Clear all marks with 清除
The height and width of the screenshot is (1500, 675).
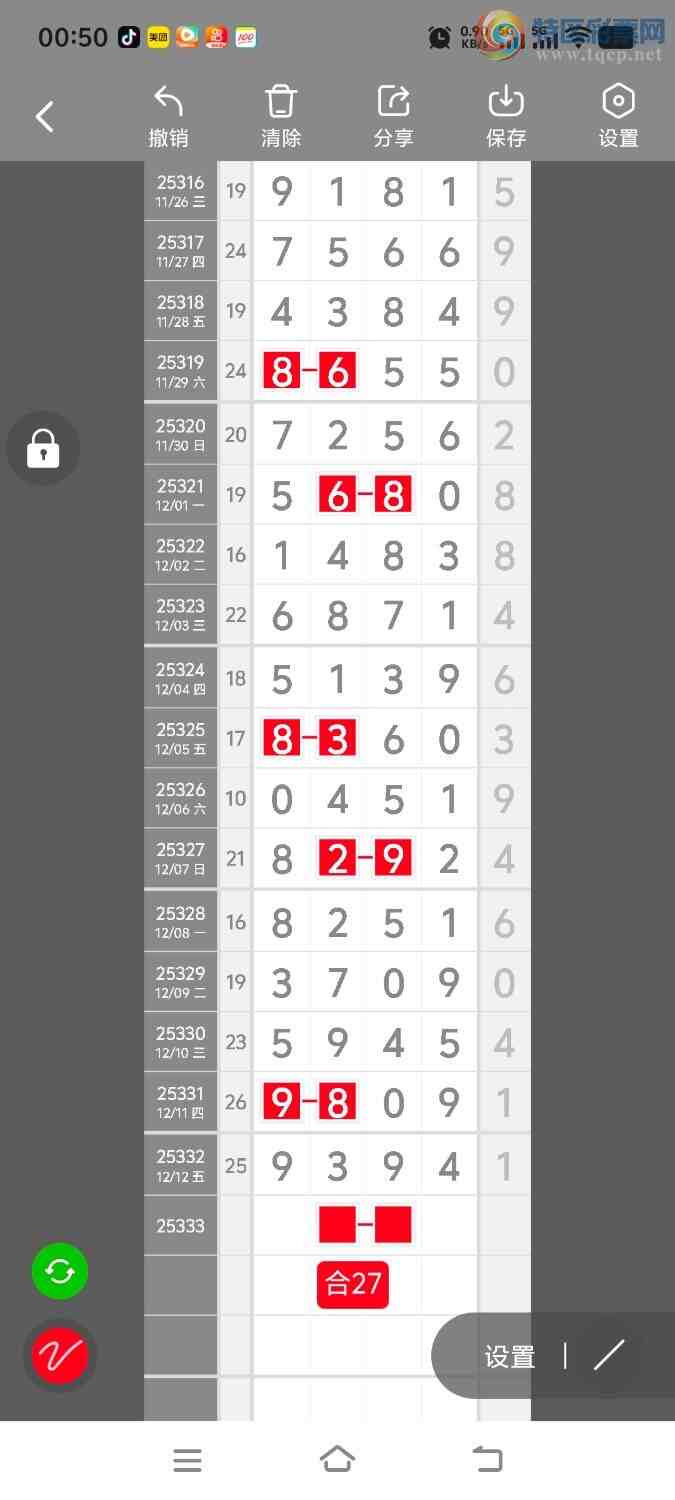coord(281,117)
